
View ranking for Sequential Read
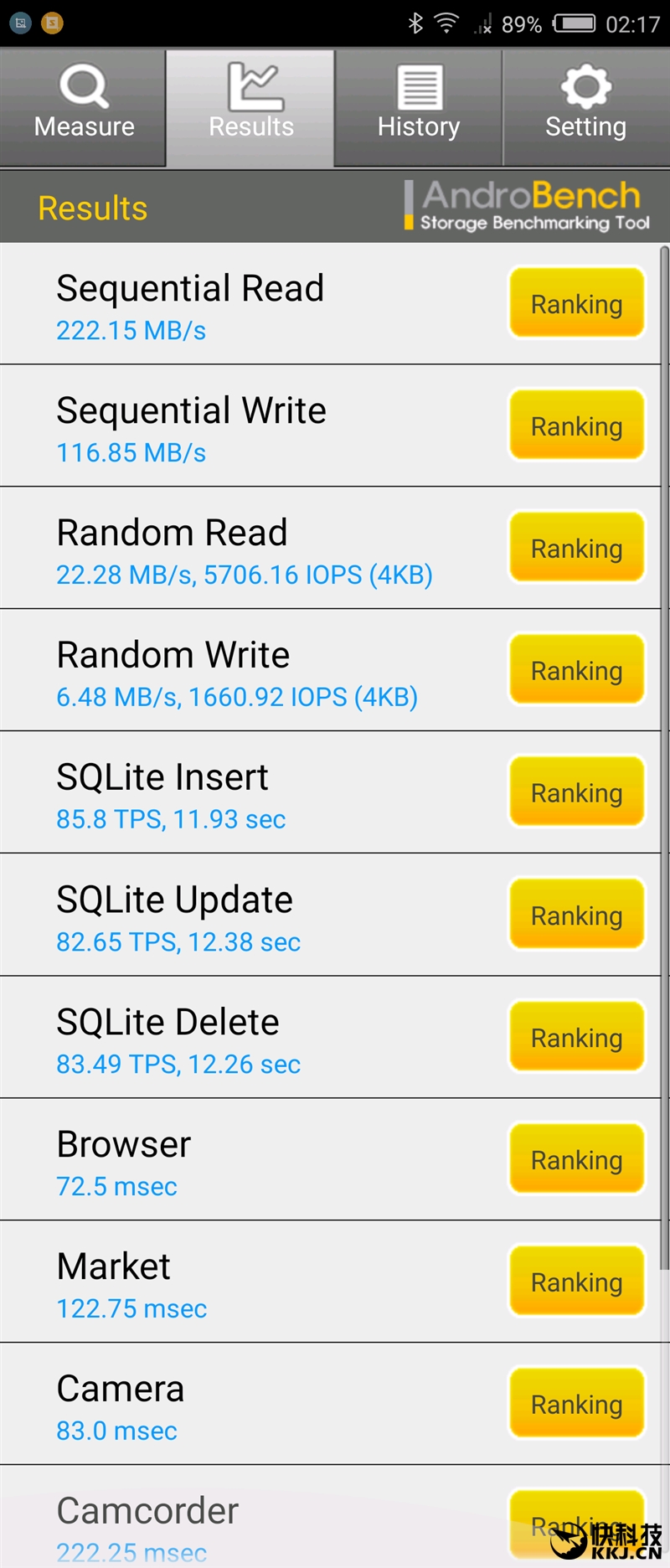tap(576, 303)
